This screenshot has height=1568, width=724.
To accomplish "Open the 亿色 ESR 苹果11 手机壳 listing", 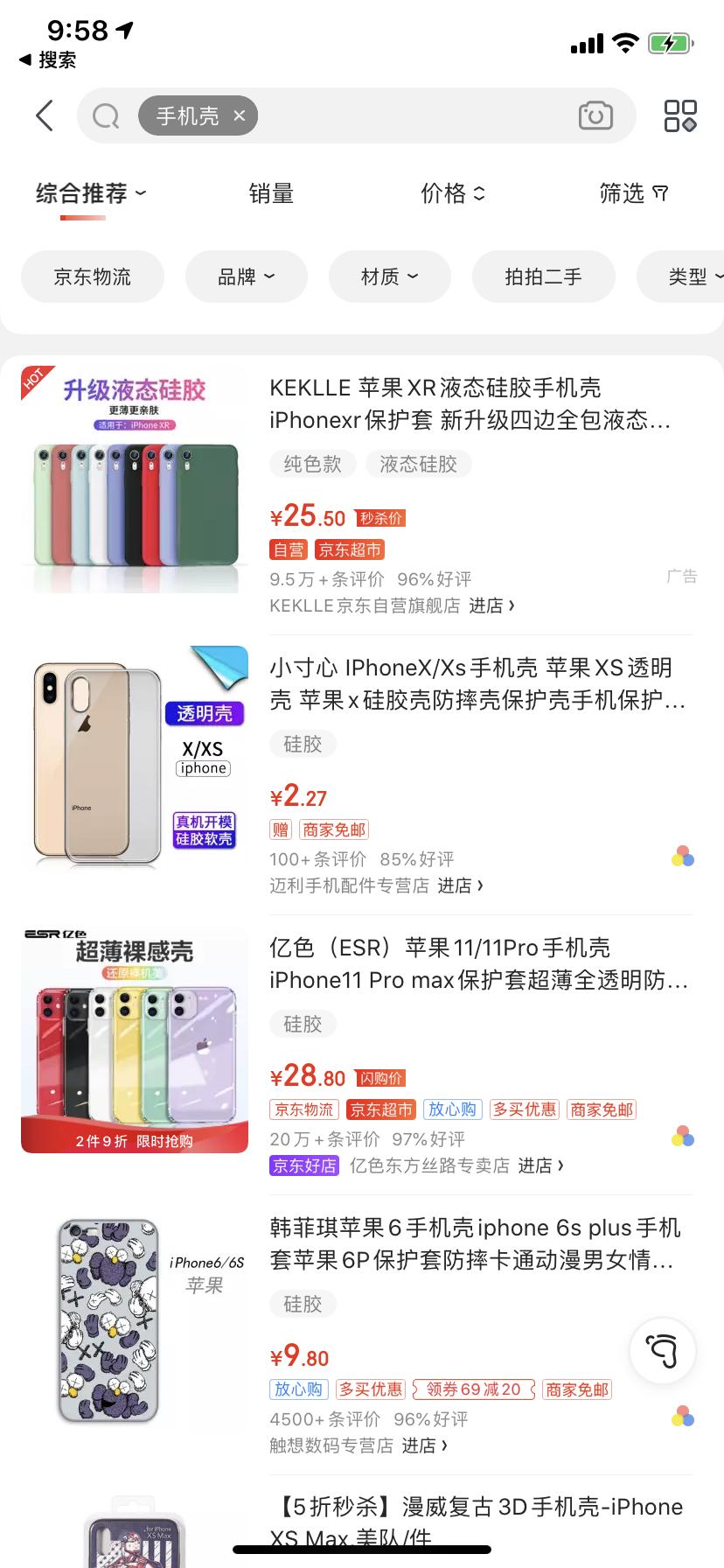I will 477,963.
